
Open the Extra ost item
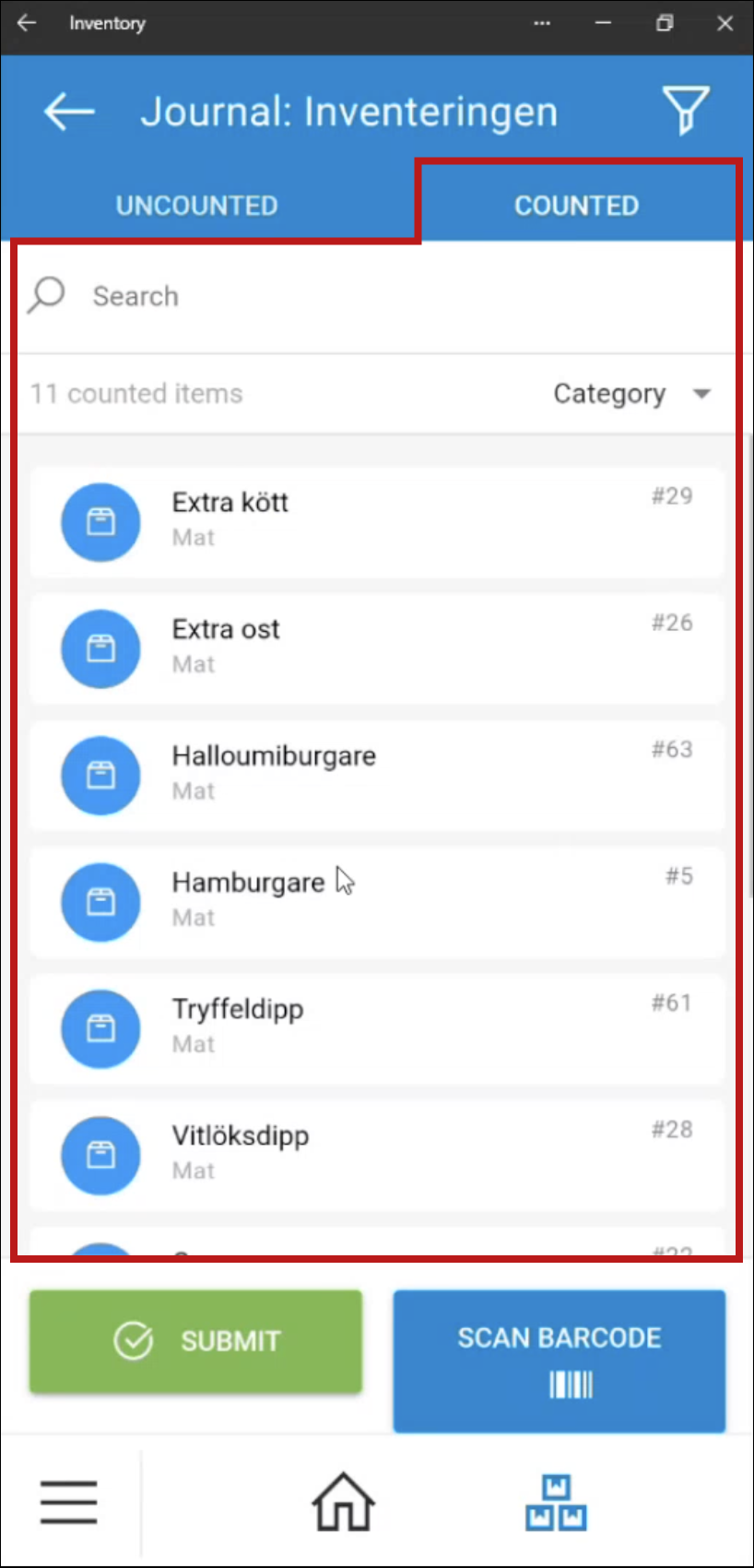click(x=377, y=649)
